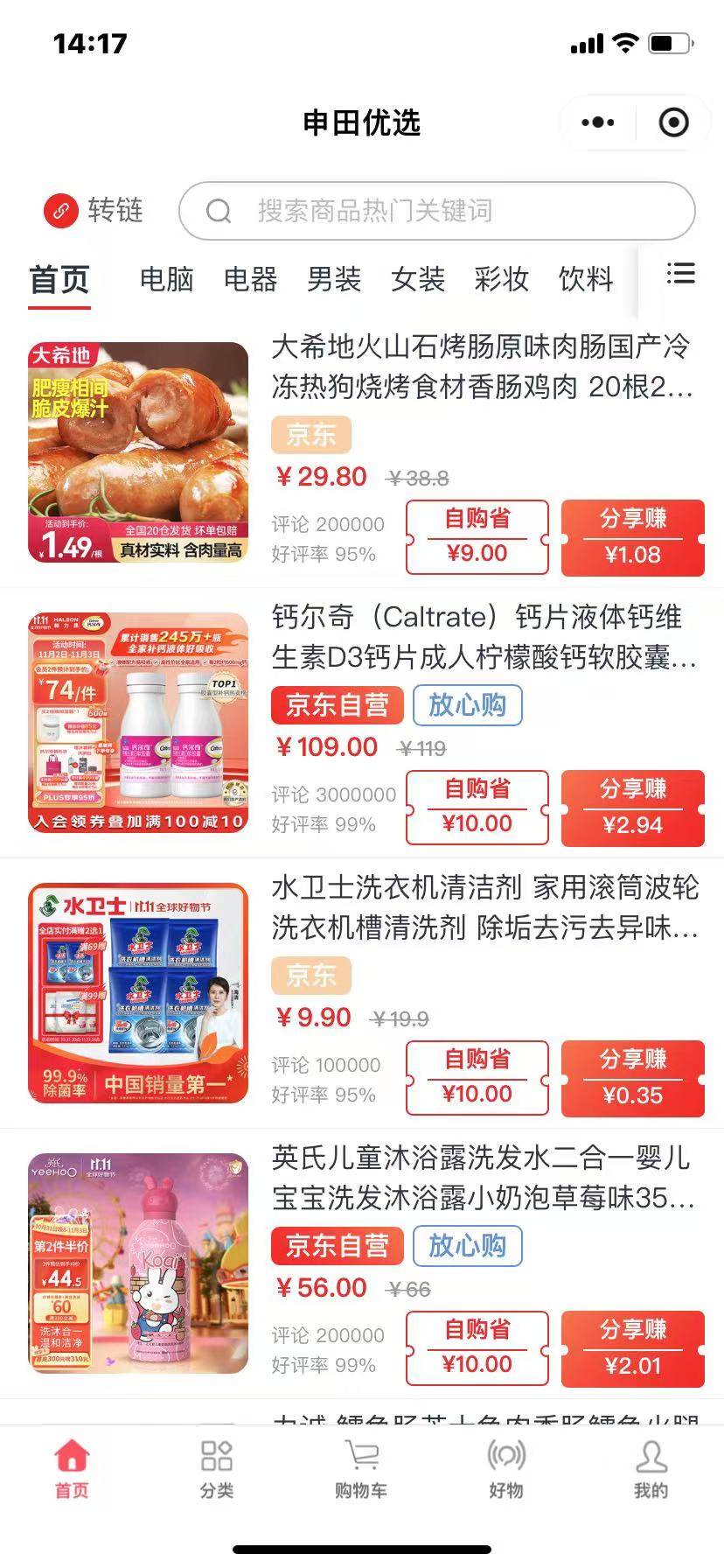Switch to the 彩妆 category tab
Viewport: 724px width, 1568px height.
tap(501, 279)
